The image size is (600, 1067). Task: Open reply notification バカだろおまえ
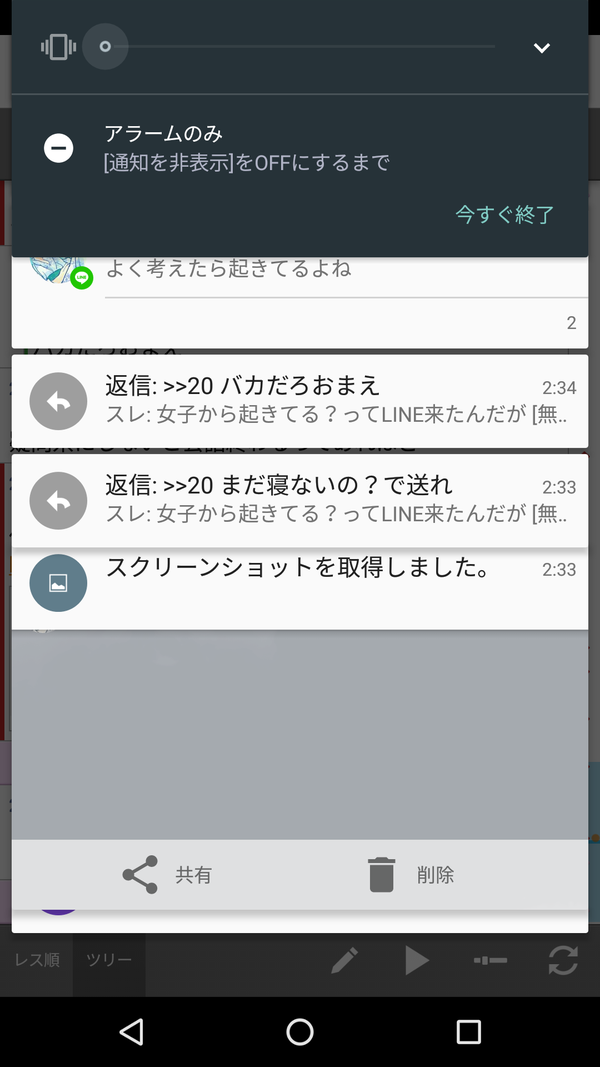click(x=300, y=399)
